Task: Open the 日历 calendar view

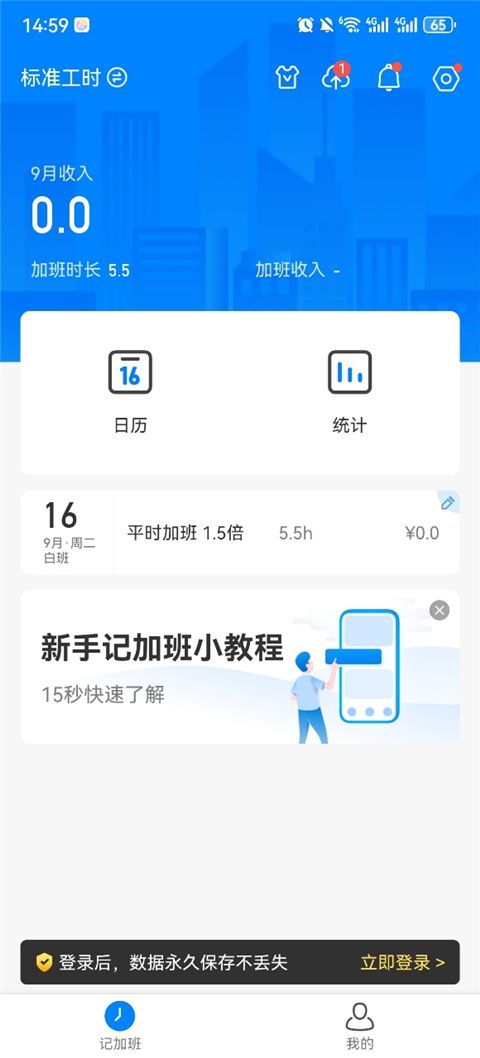Action: 130,393
